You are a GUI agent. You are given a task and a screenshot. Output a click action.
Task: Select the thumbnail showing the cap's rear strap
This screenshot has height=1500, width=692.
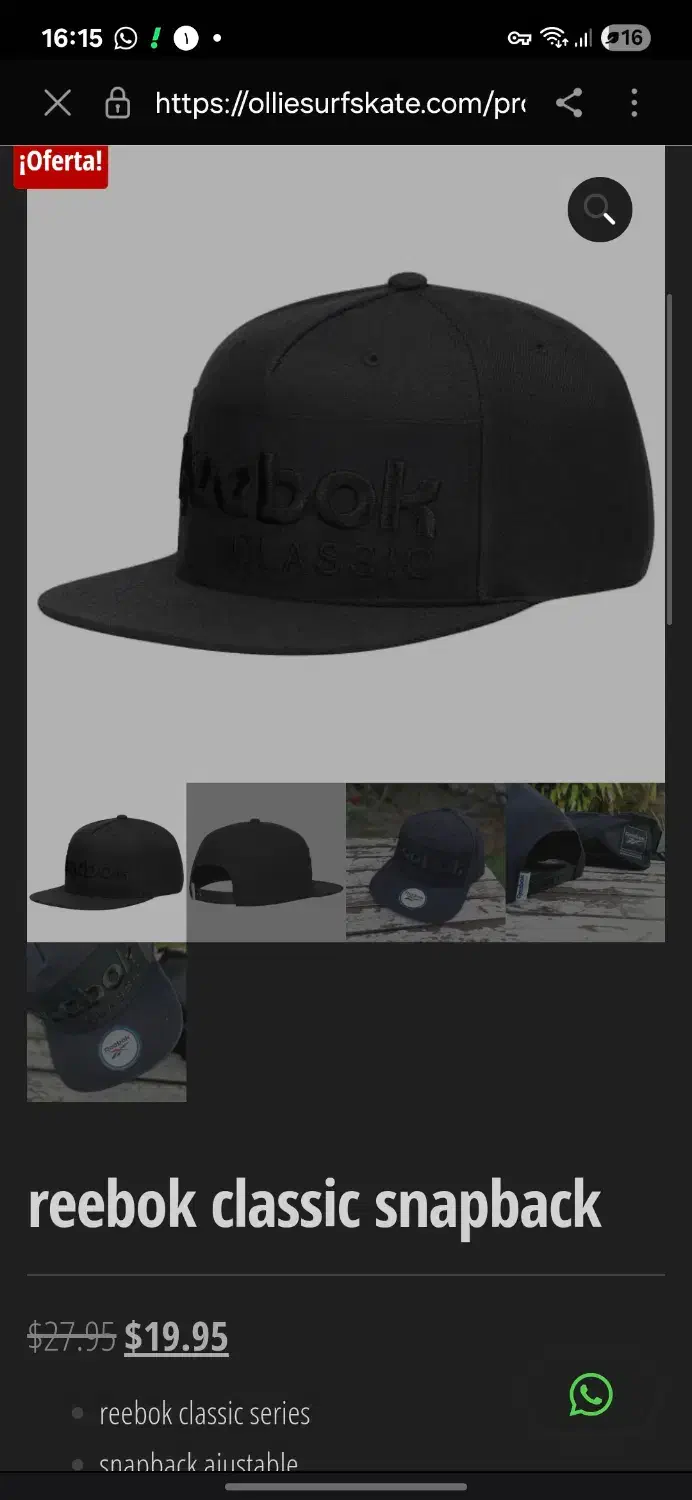(x=585, y=862)
